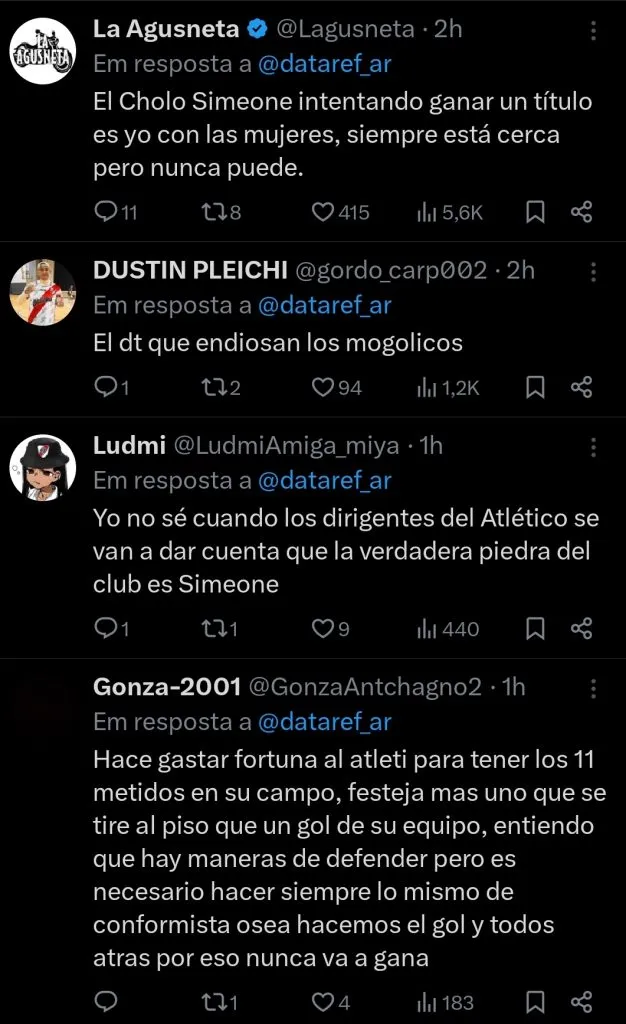Reply to La Agusneta's comment
The image size is (626, 1024).
105,212
